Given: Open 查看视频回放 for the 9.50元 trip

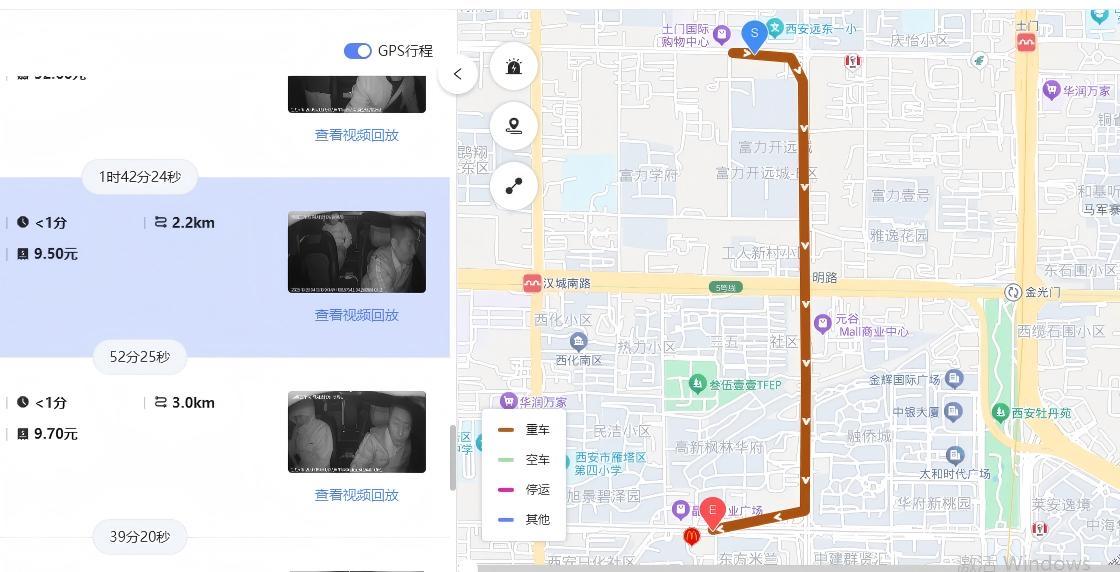Looking at the screenshot, I should point(356,315).
